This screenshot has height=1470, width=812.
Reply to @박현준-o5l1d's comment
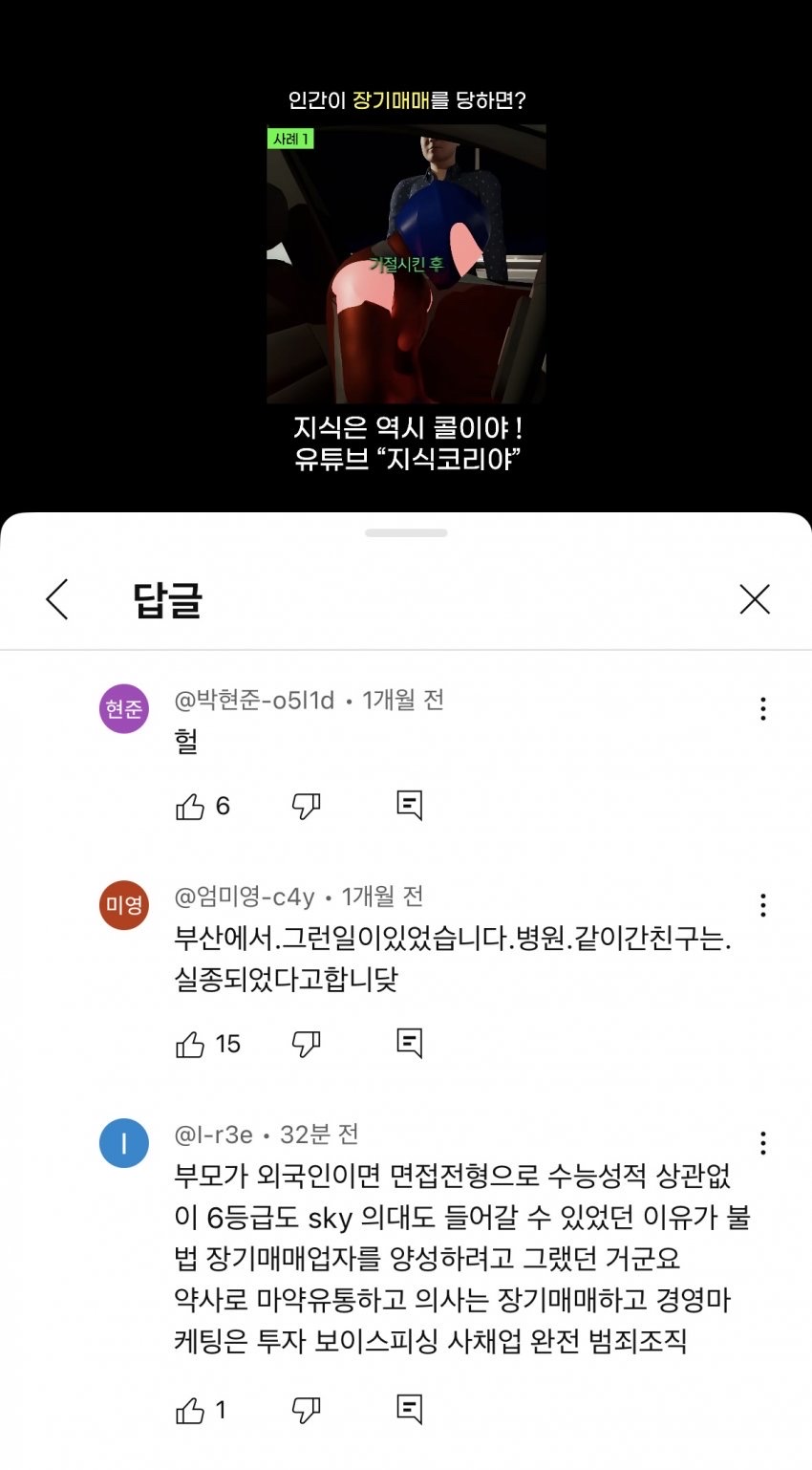409,806
